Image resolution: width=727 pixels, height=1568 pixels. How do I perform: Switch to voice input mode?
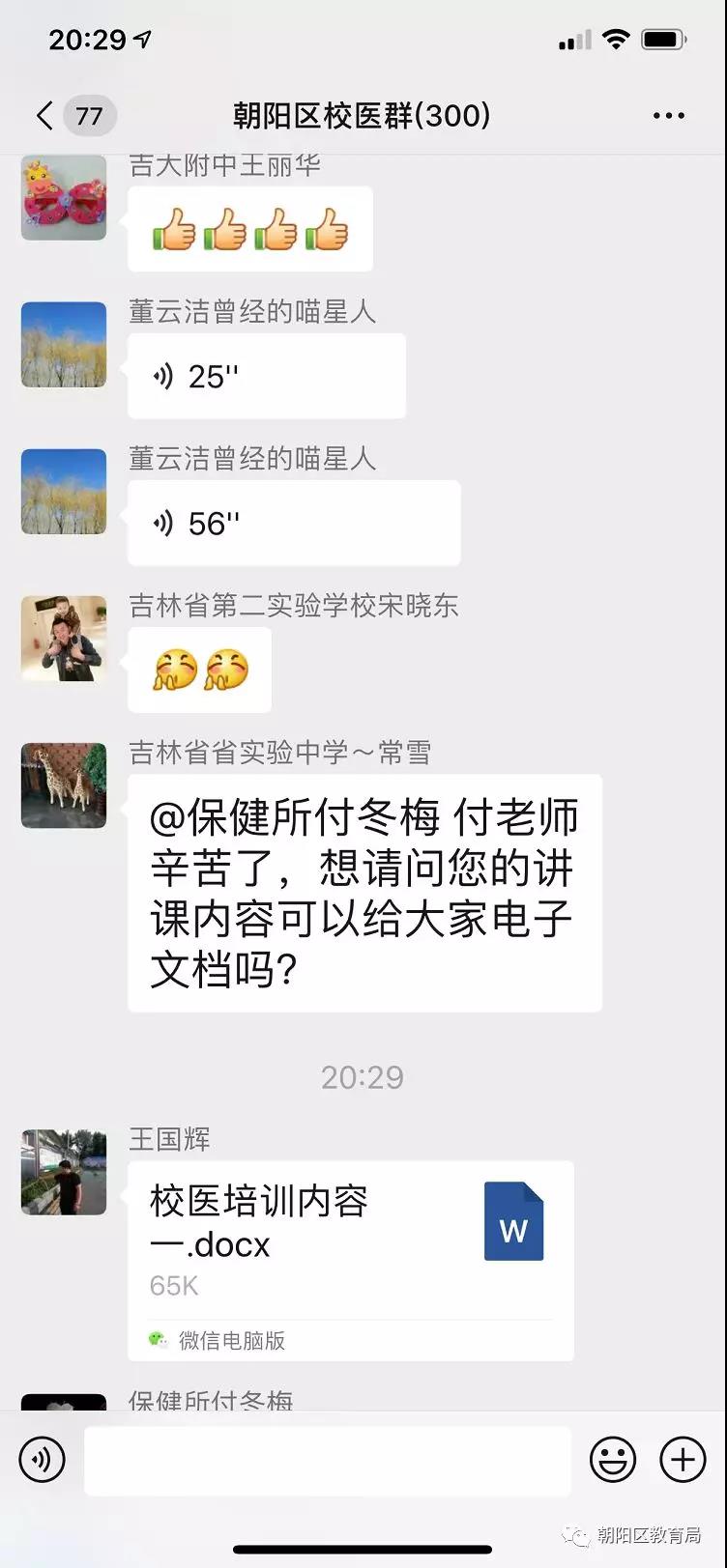tap(42, 1459)
